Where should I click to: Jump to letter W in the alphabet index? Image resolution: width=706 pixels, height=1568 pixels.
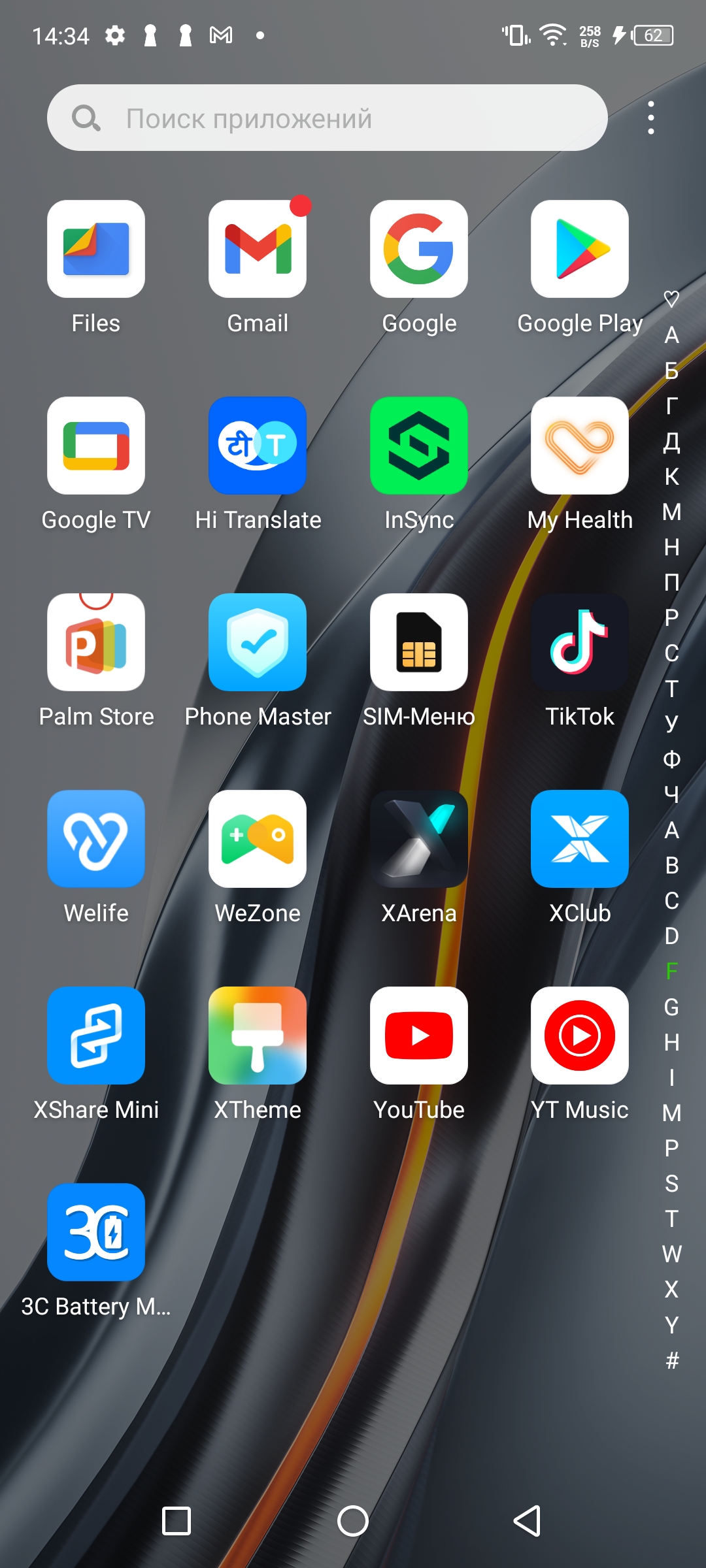[x=671, y=1254]
